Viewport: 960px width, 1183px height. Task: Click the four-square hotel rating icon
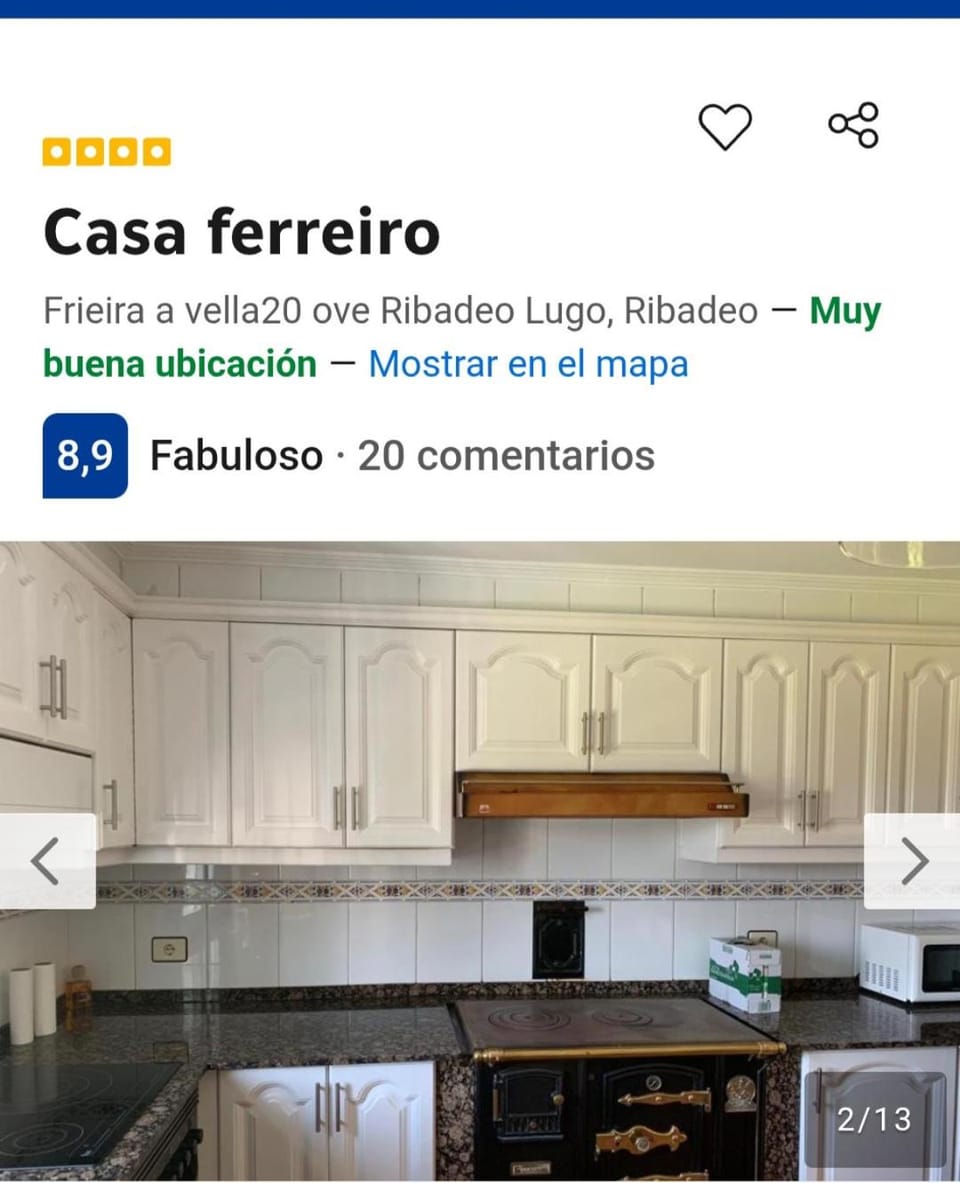pos(106,151)
